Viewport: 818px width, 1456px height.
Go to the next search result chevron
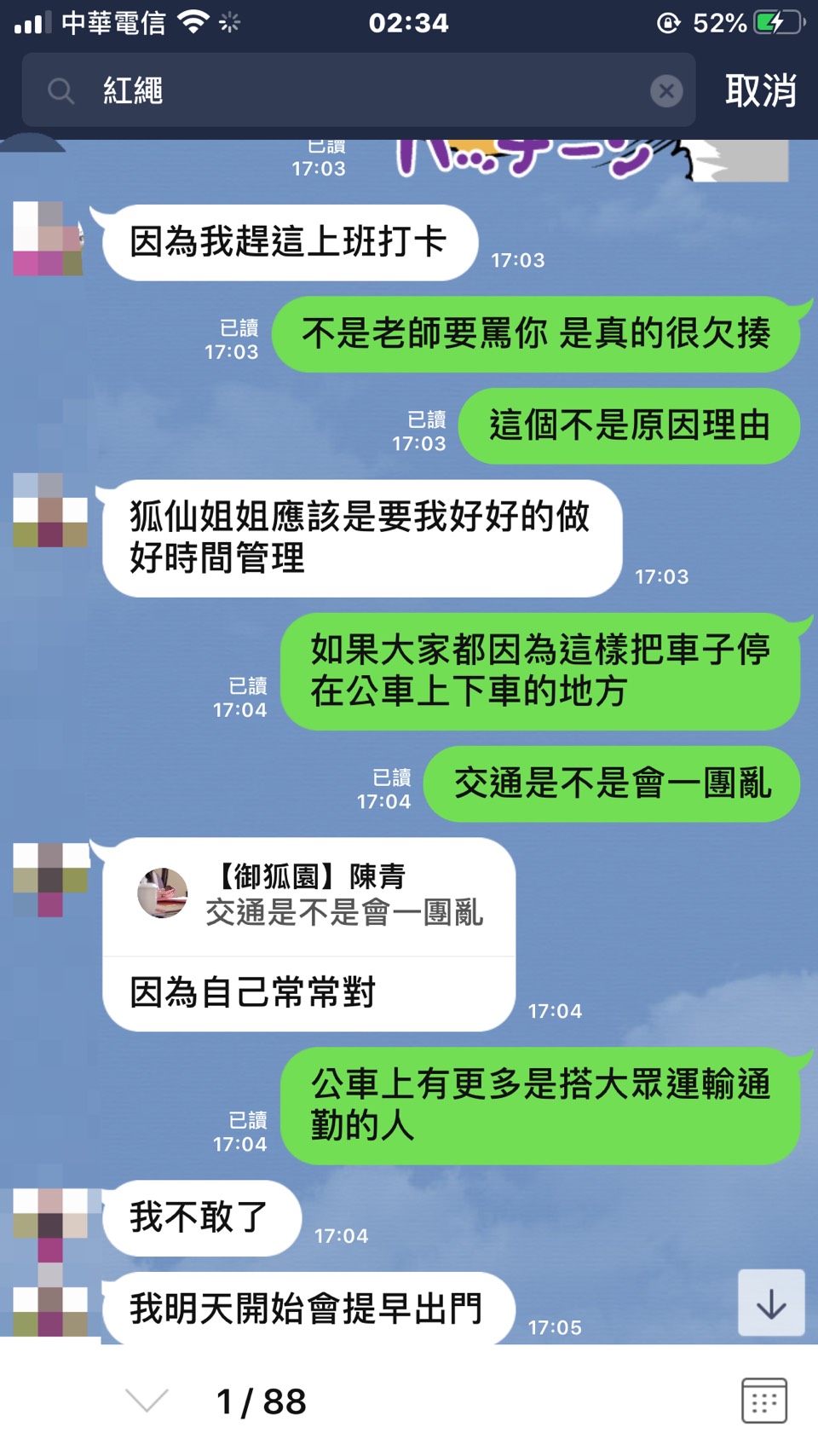point(147,1400)
